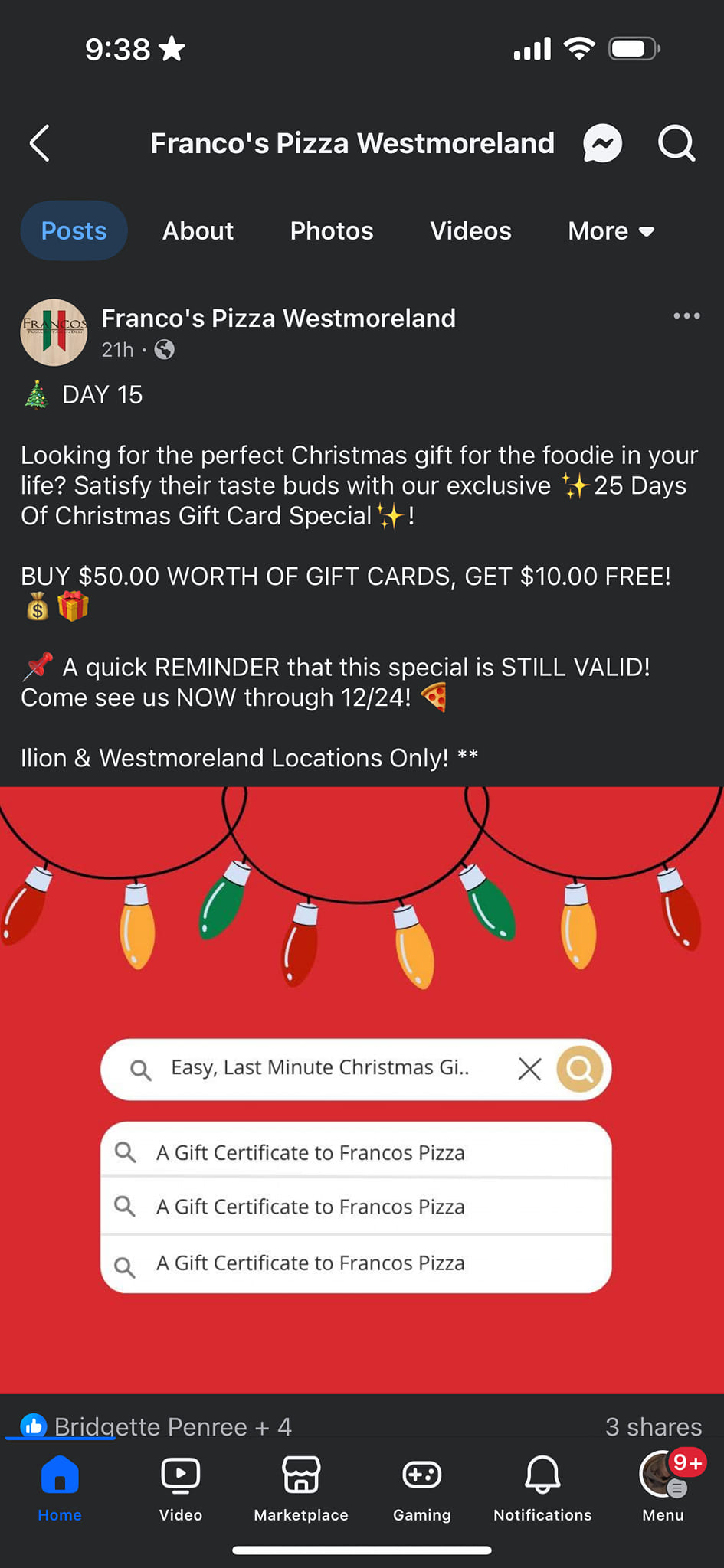View reactions from Bridgette Penree + 4
The image size is (724, 1568).
pos(157,1426)
